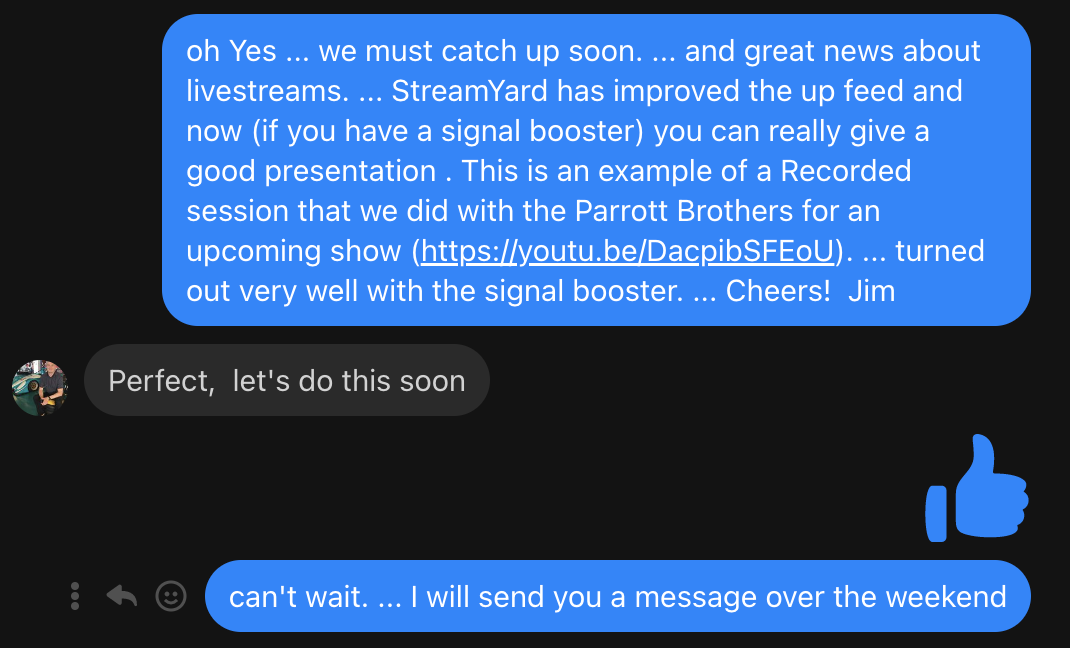1070x648 pixels.
Task: React with emoji to the weekend message
Action: click(x=171, y=596)
